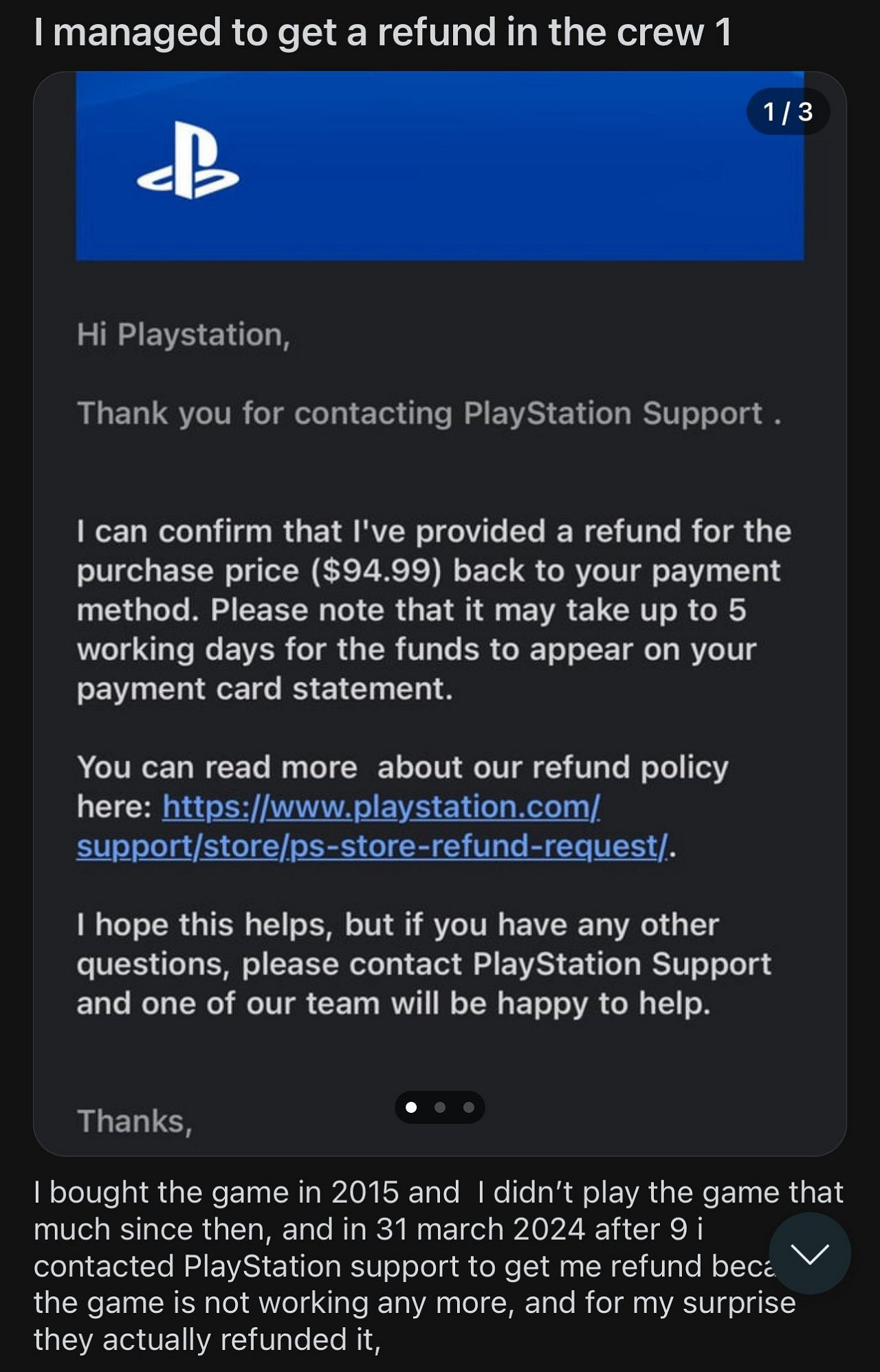Tap the image gallery page indicator dots
The image size is (880, 1372).
440,1107
